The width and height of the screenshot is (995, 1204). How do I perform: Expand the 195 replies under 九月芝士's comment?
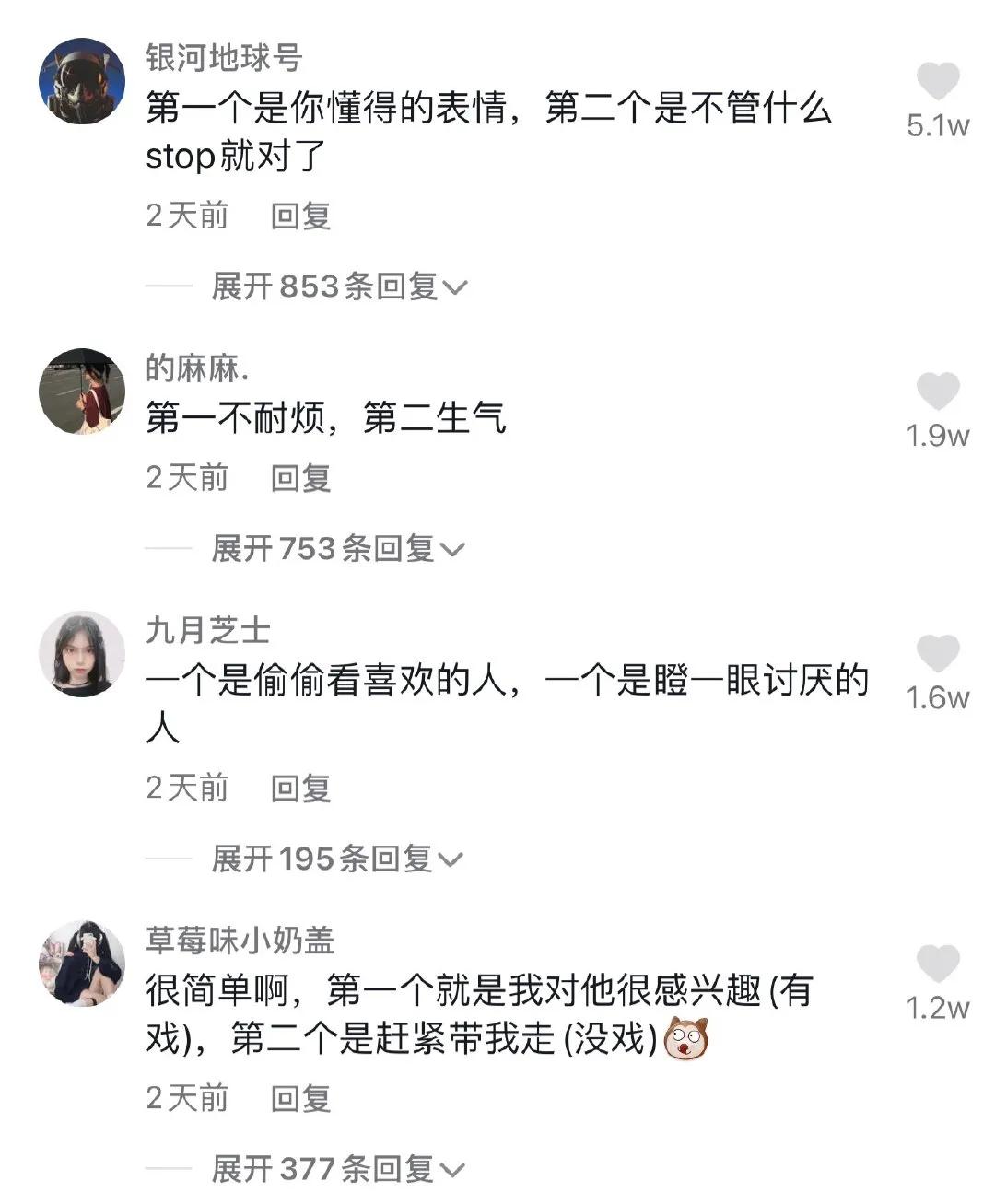327,858
